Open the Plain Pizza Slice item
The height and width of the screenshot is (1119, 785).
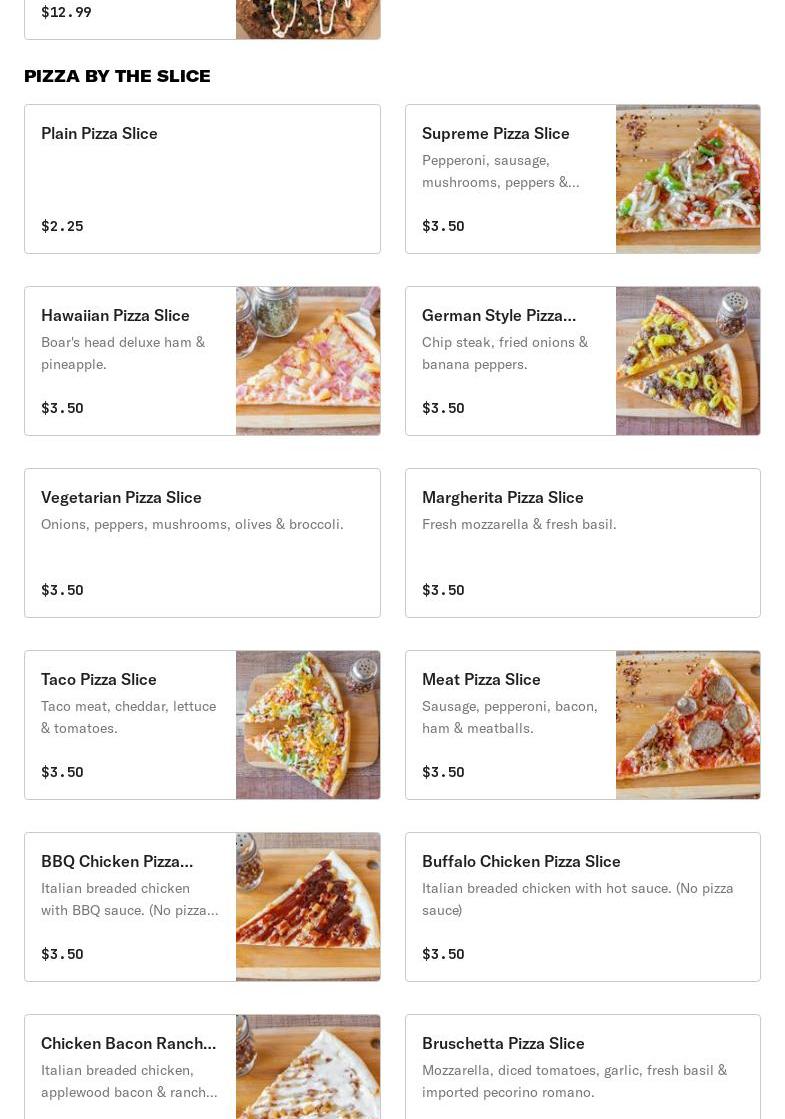[202, 179]
